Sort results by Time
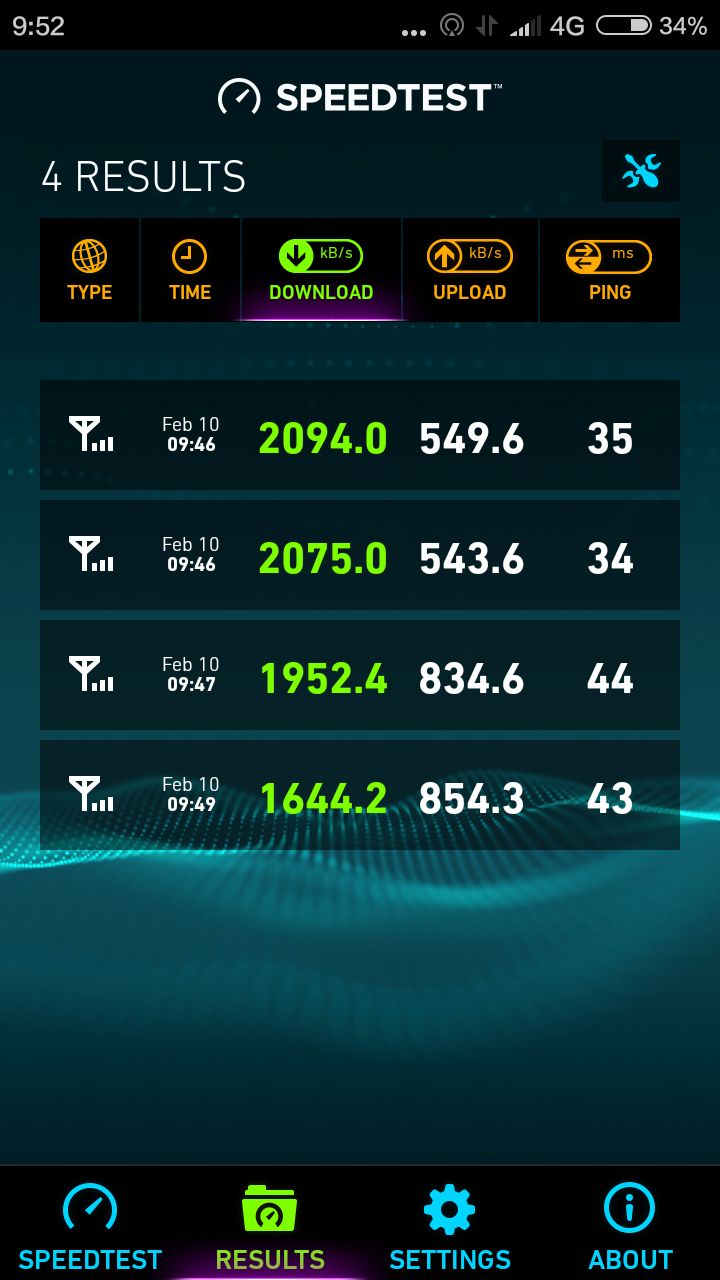Viewport: 720px width, 1280px height. click(x=190, y=270)
